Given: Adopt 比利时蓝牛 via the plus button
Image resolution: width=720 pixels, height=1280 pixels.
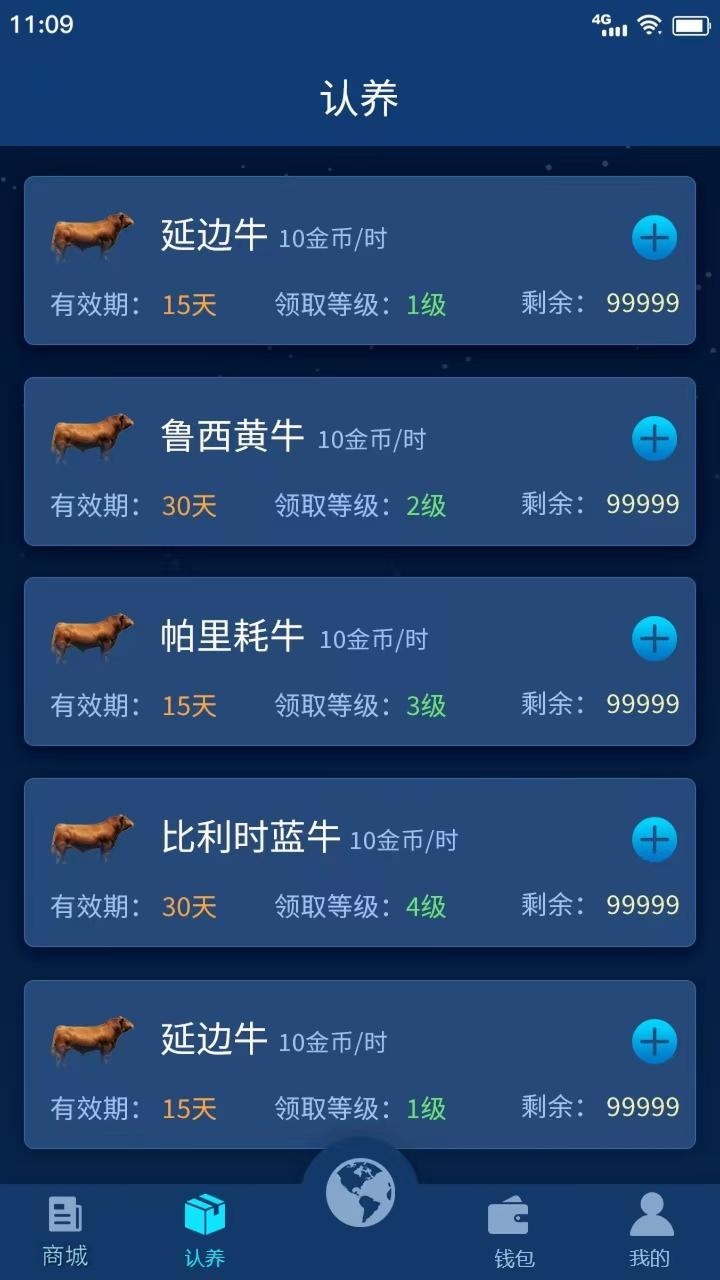Looking at the screenshot, I should 654,840.
